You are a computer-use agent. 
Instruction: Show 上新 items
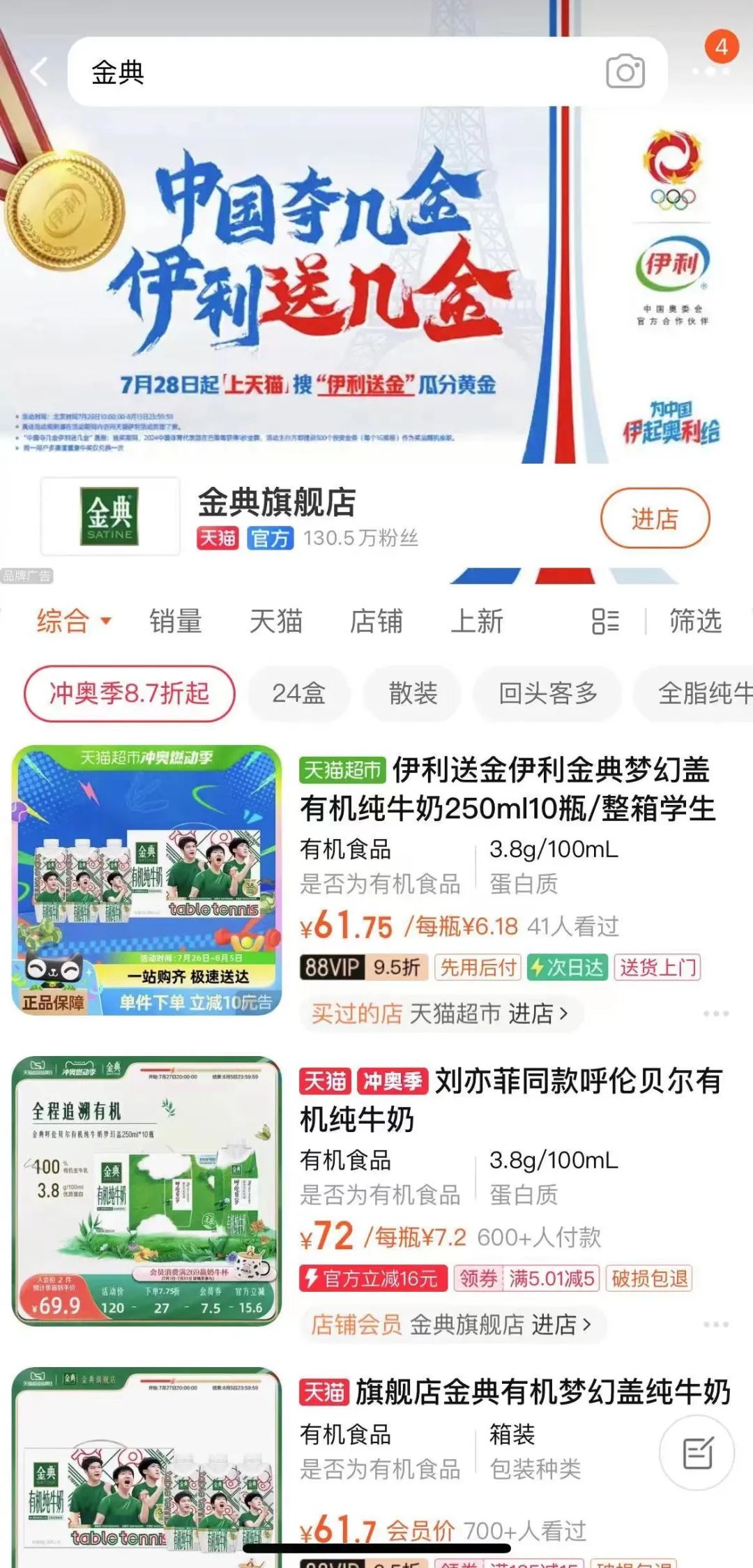coord(476,621)
